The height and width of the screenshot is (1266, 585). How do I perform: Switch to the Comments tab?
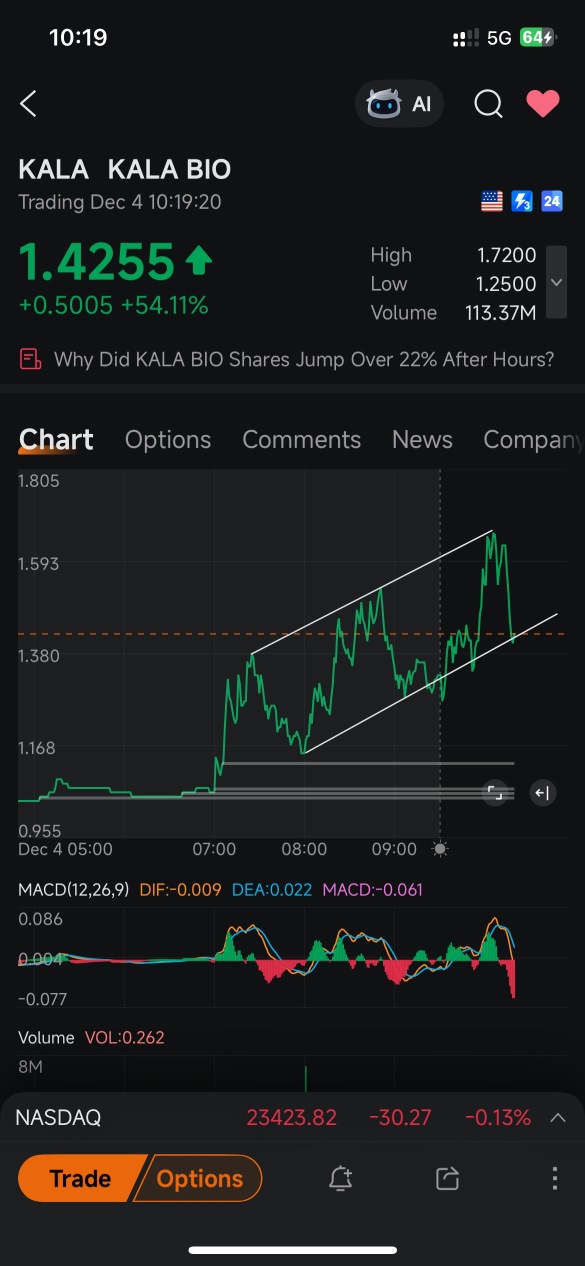[x=301, y=440]
